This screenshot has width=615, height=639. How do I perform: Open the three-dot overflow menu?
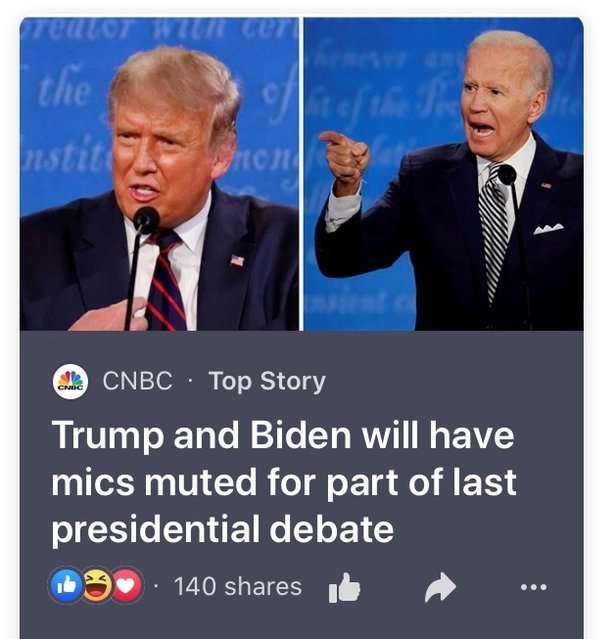(x=534, y=588)
